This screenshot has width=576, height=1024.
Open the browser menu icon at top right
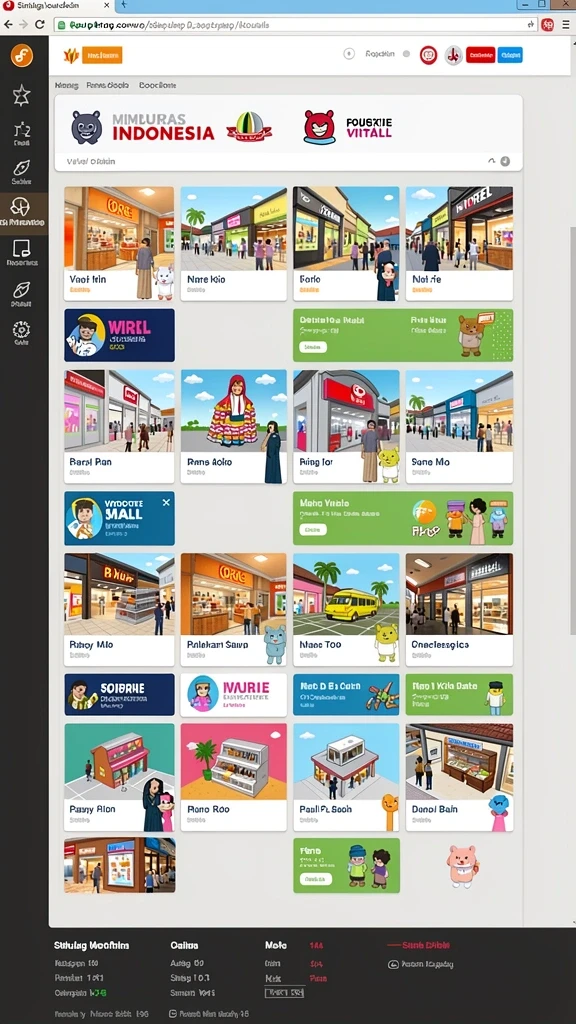pyautogui.click(x=566, y=25)
